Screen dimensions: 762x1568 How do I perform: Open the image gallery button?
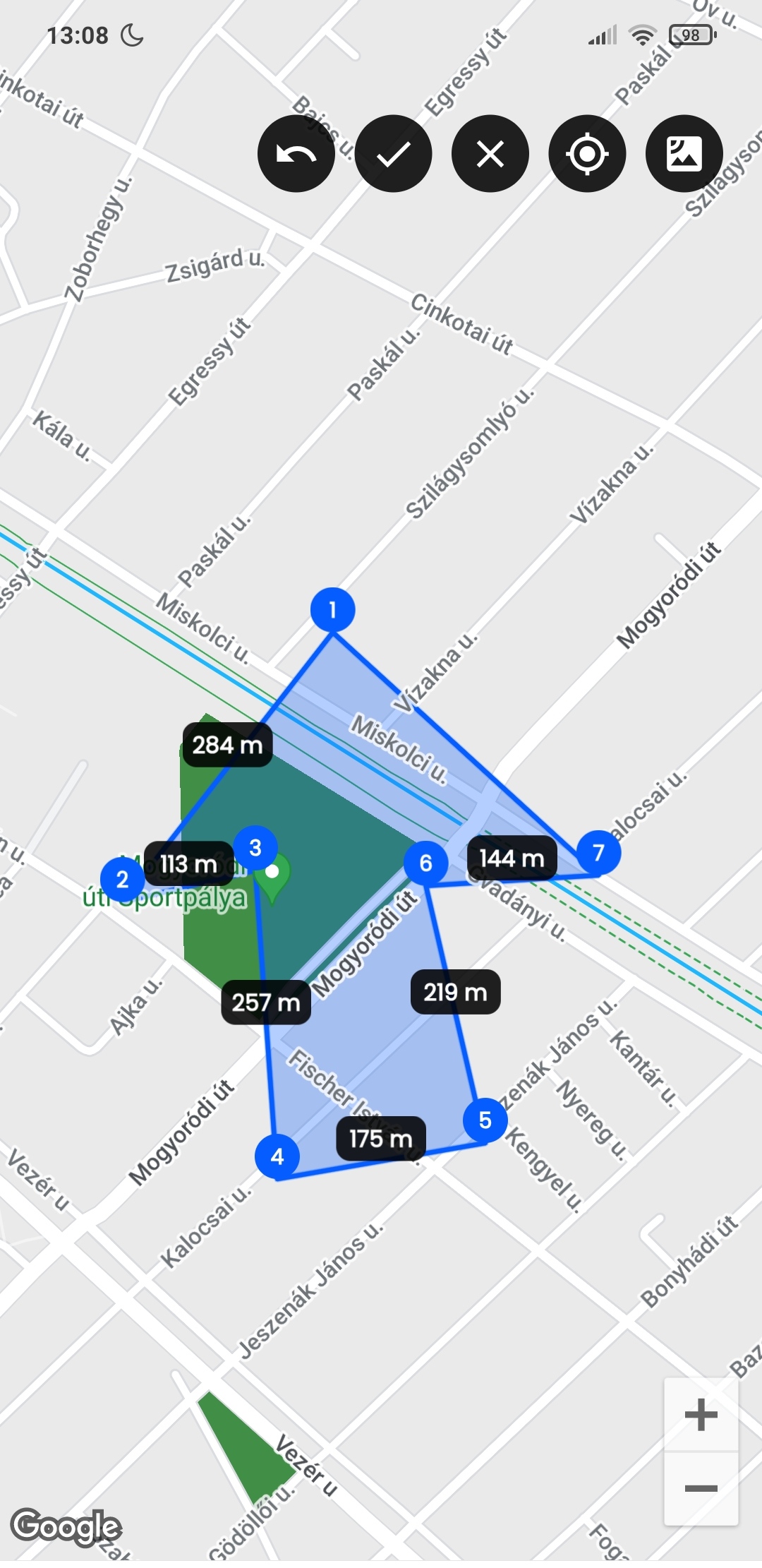click(x=684, y=153)
